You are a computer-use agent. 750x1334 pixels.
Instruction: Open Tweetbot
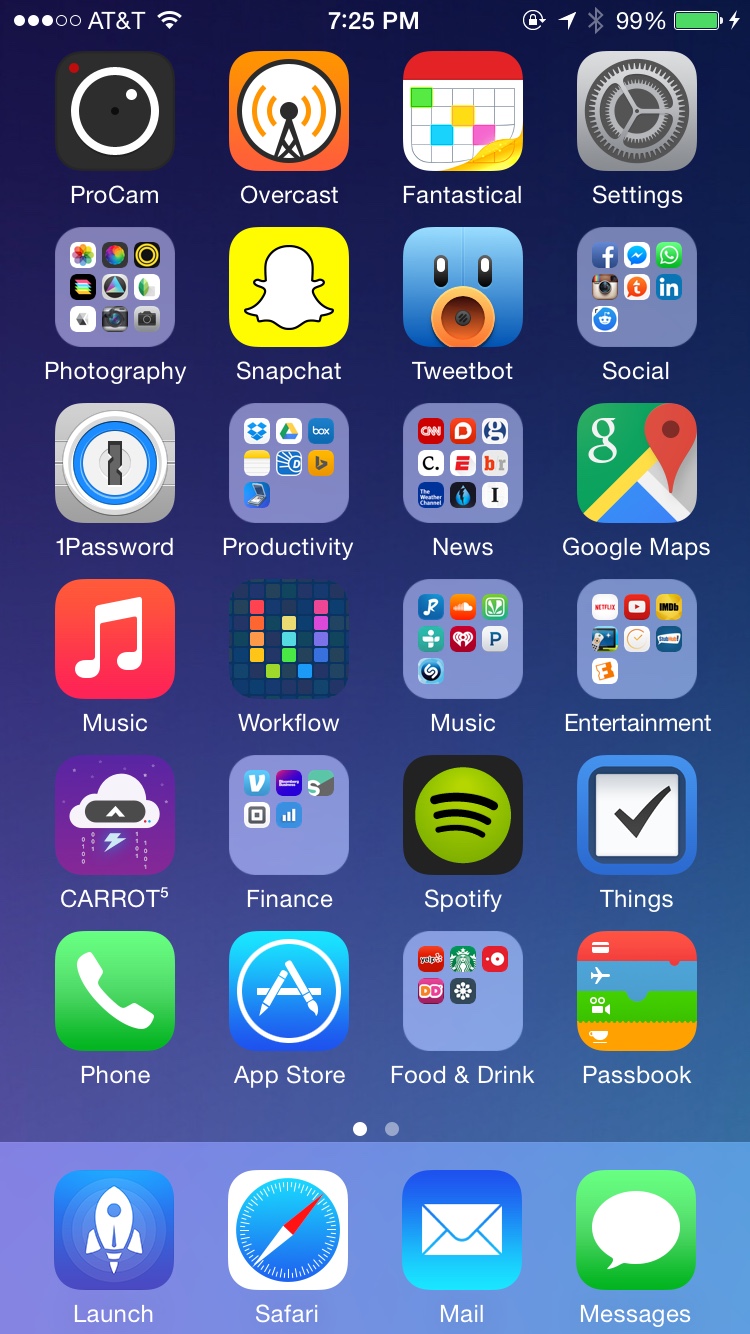[462, 288]
